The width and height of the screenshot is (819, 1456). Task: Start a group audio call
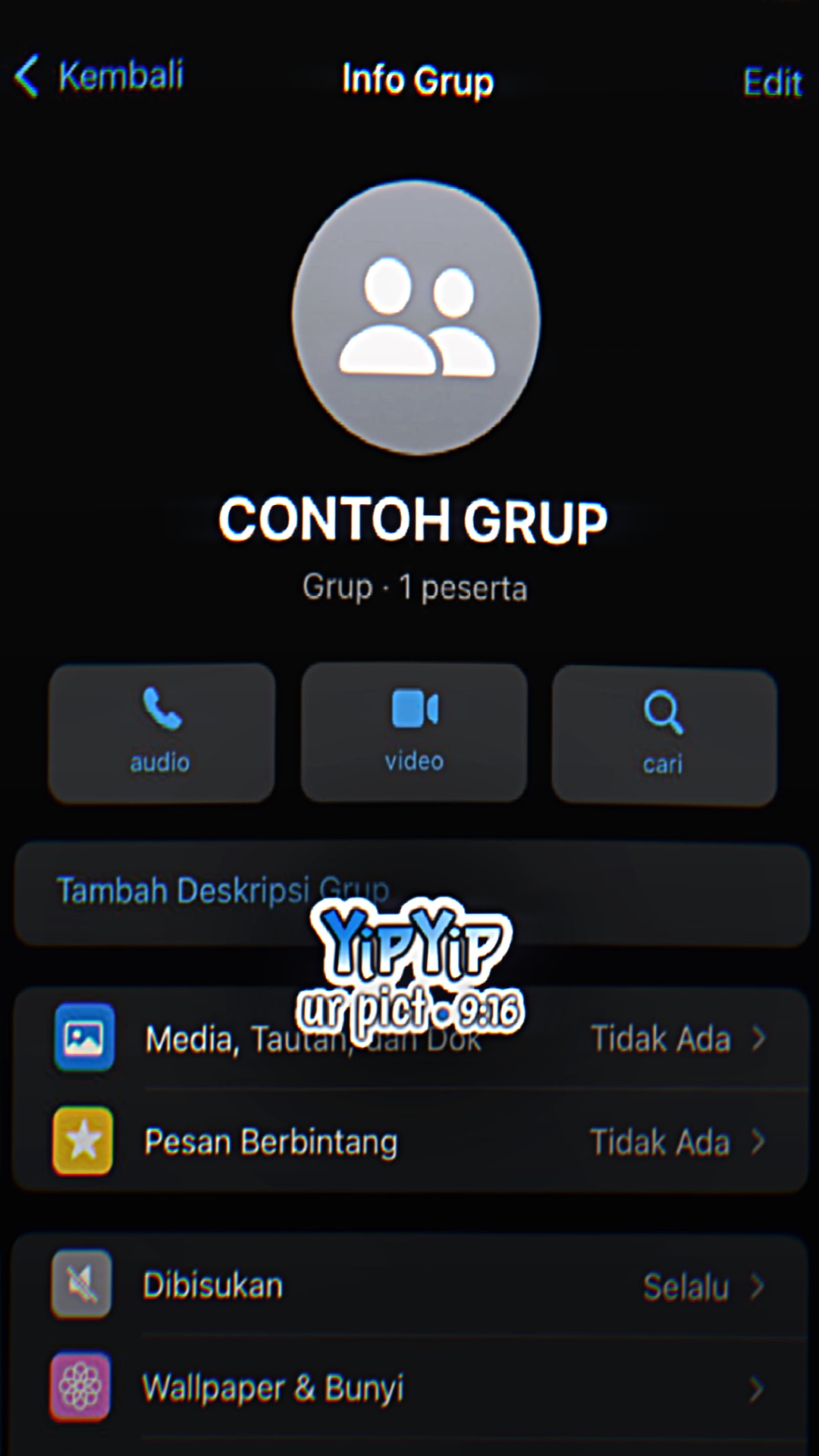point(161,733)
